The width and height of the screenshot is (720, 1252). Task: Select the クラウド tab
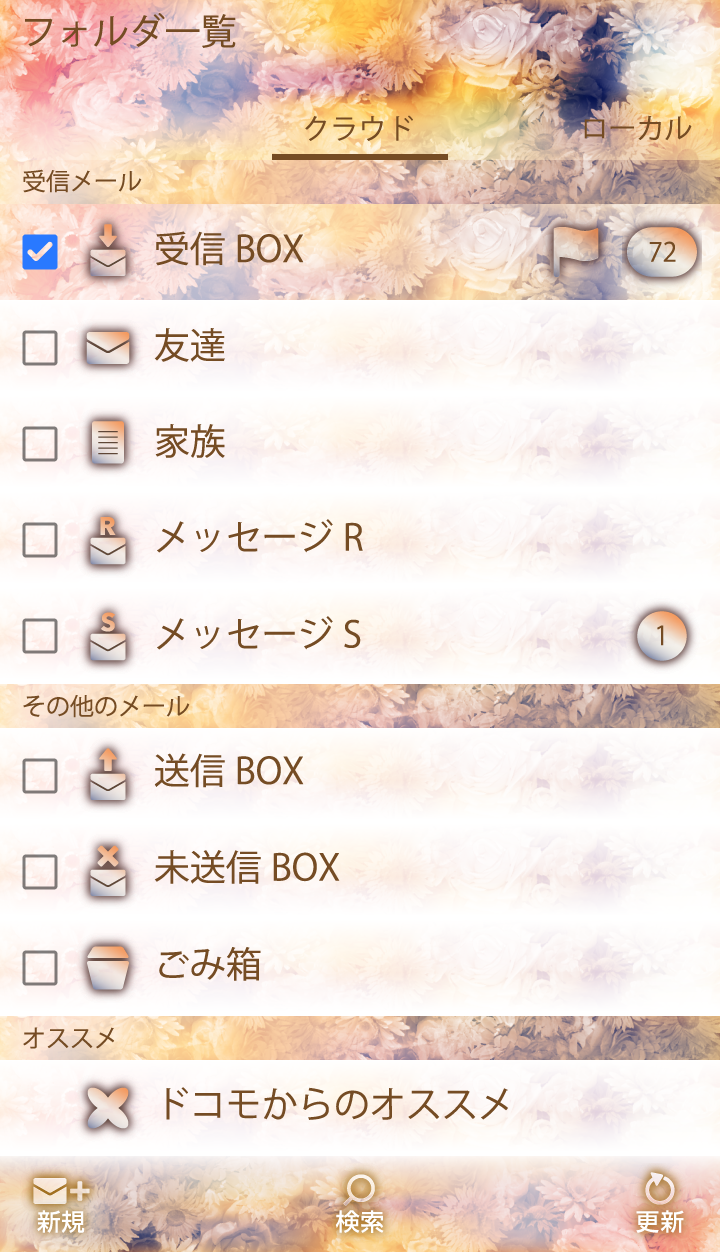[359, 129]
